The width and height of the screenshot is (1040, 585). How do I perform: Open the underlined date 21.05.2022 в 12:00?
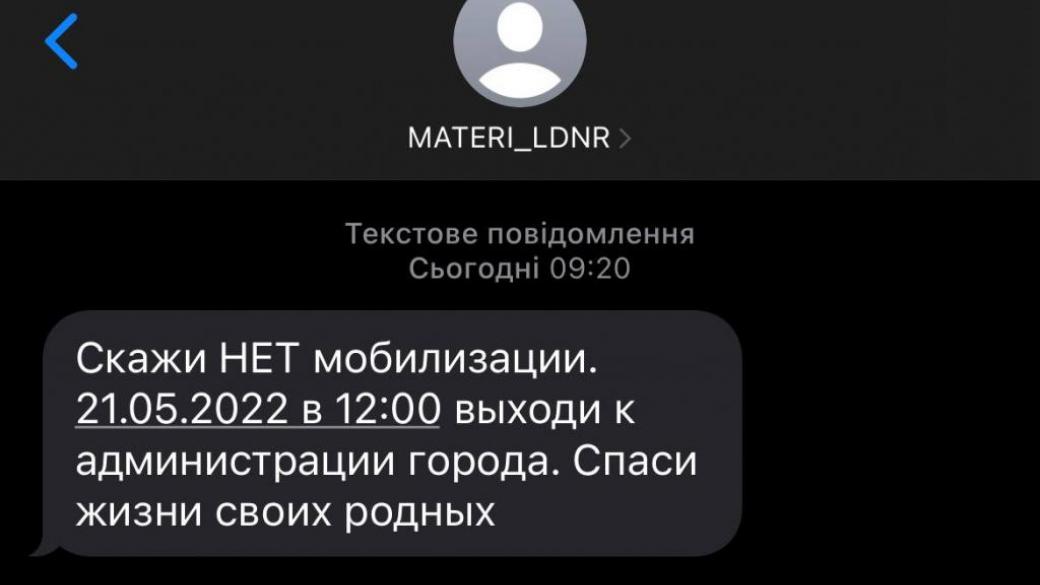(257, 410)
